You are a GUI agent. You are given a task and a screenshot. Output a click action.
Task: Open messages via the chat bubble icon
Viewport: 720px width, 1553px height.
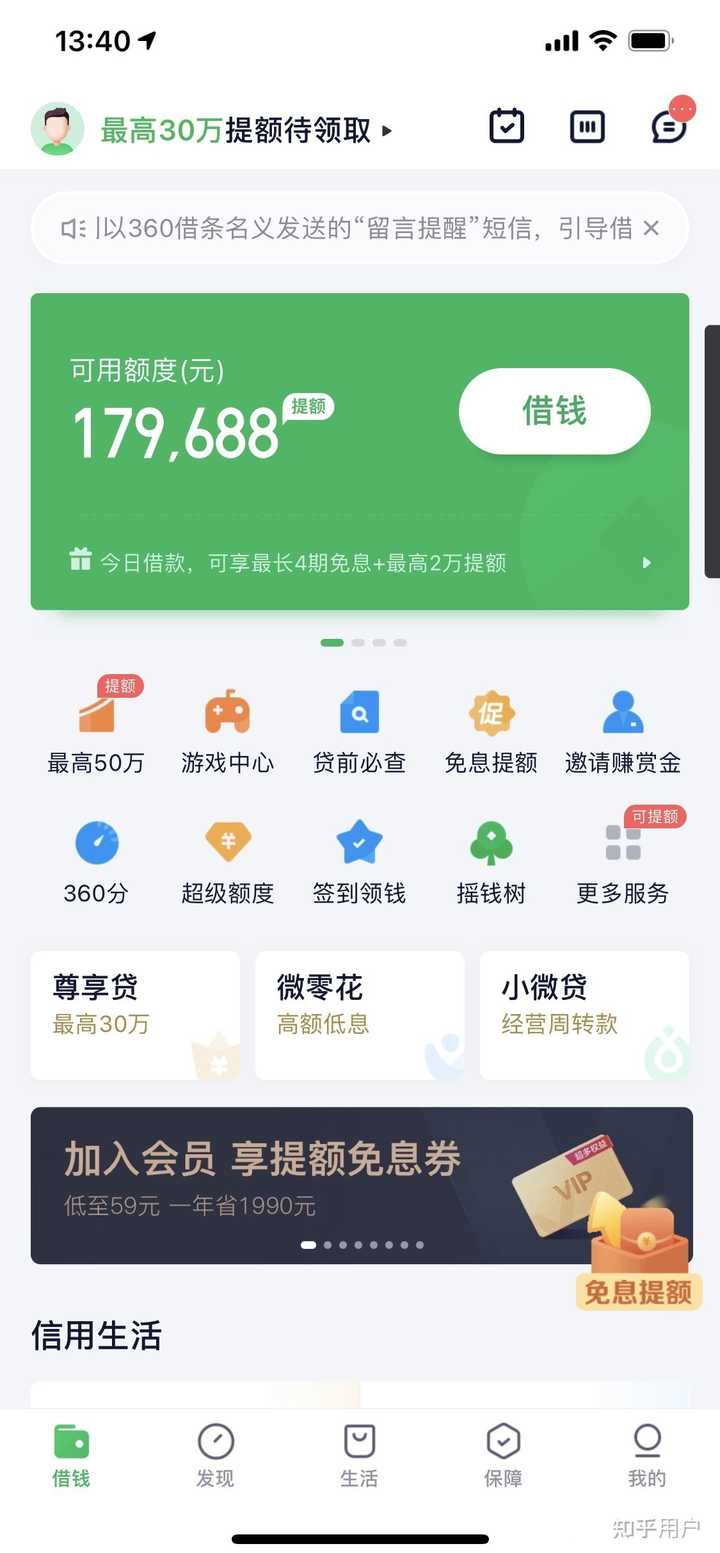tap(668, 127)
